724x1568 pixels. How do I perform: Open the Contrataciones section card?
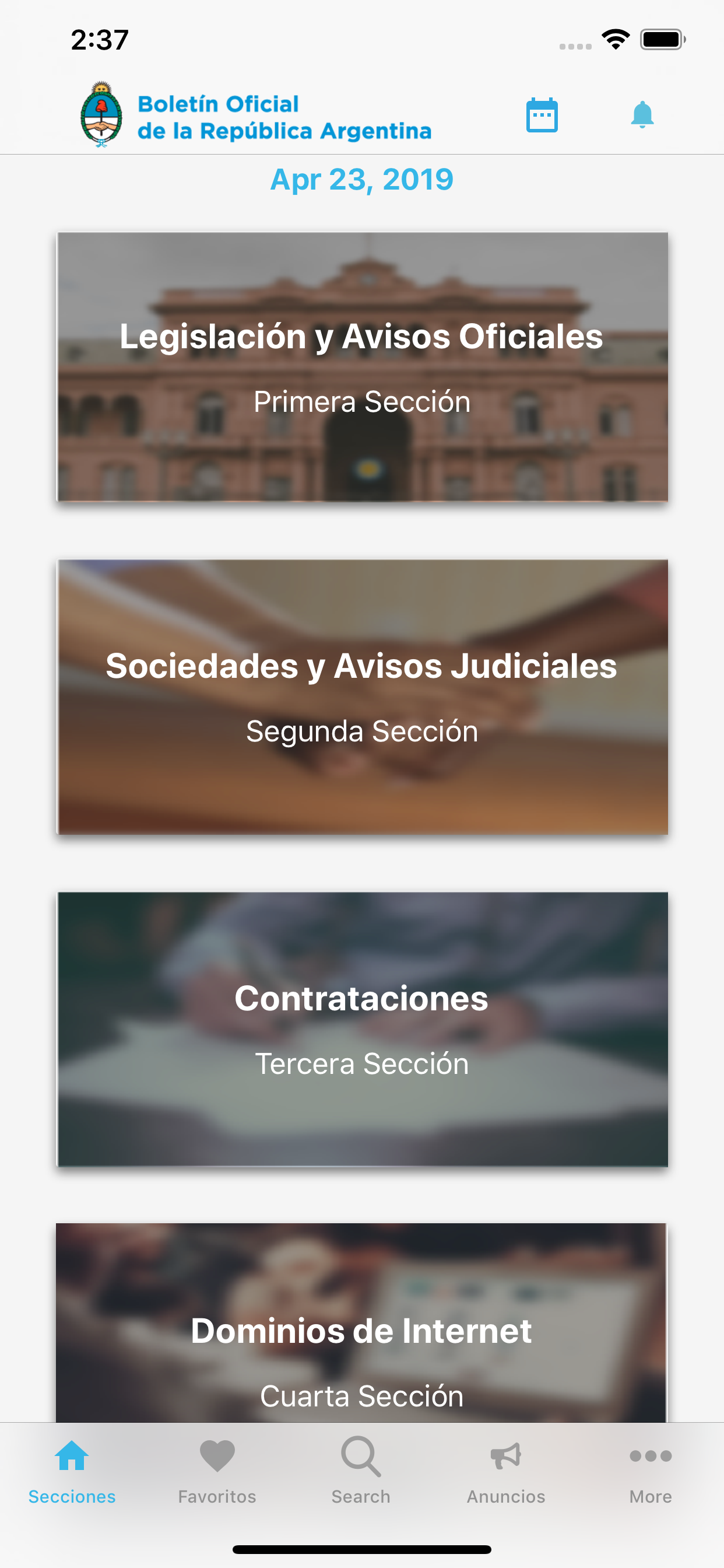[x=362, y=1028]
